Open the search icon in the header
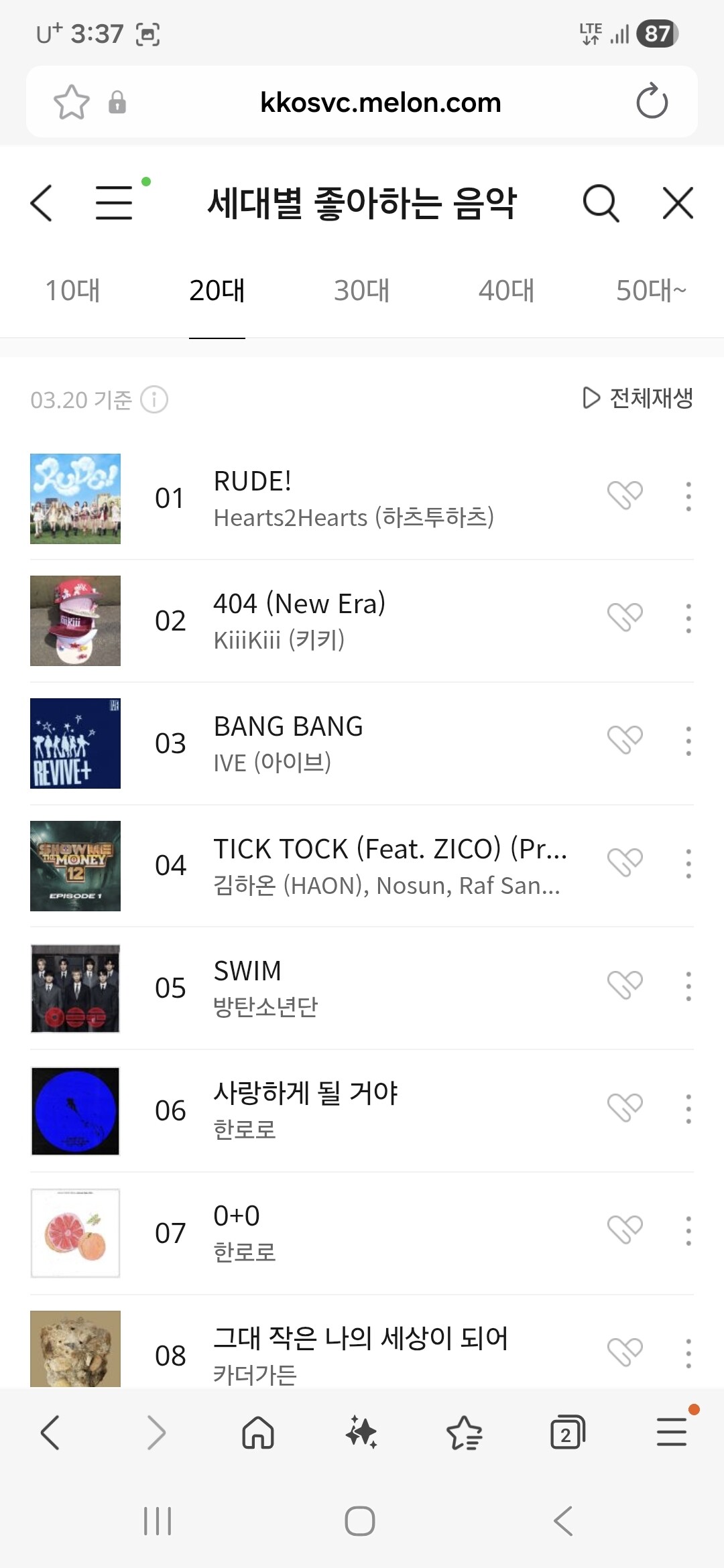Image resolution: width=724 pixels, height=1568 pixels. pos(601,203)
